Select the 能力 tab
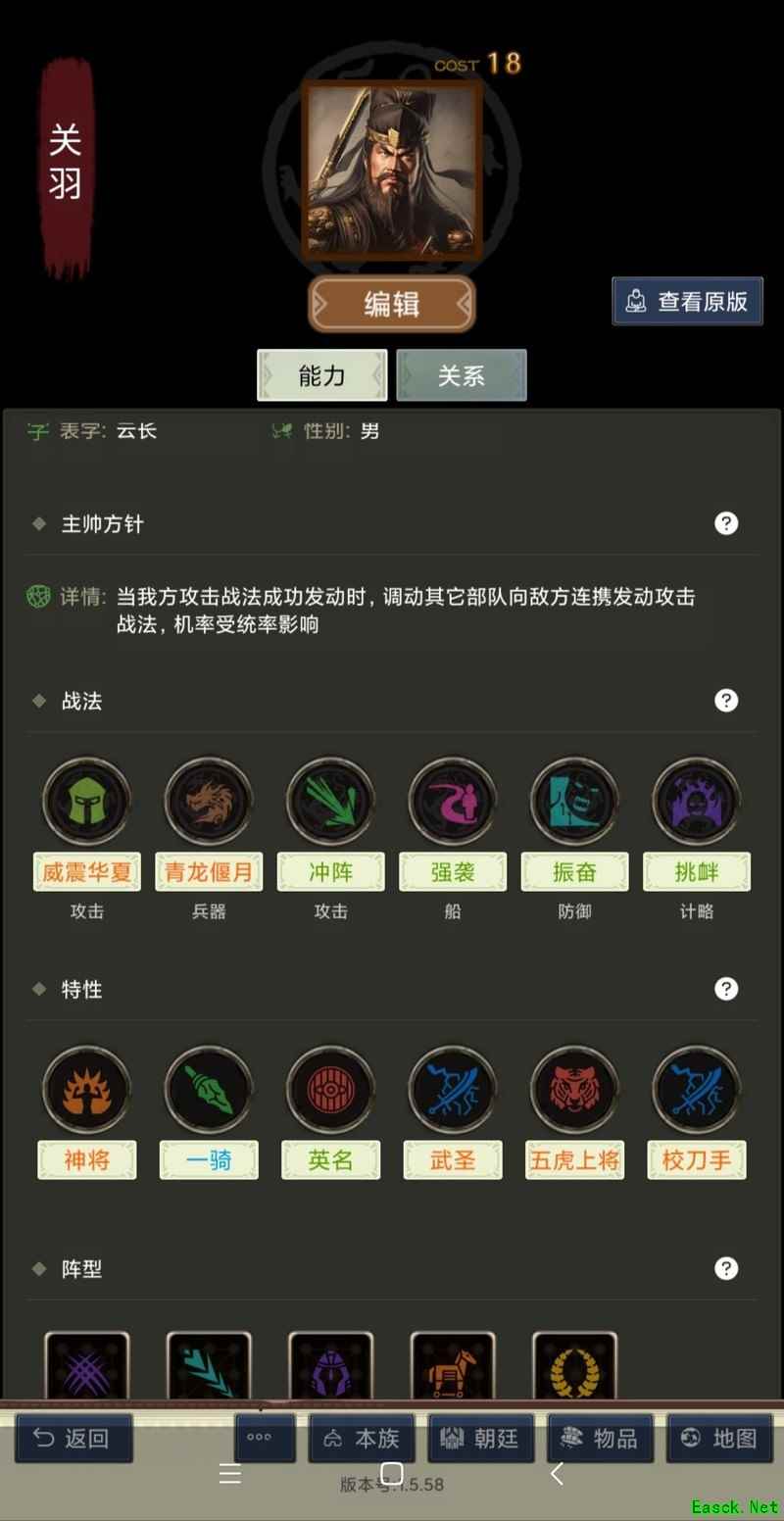The height and width of the screenshot is (1521, 784). click(322, 375)
